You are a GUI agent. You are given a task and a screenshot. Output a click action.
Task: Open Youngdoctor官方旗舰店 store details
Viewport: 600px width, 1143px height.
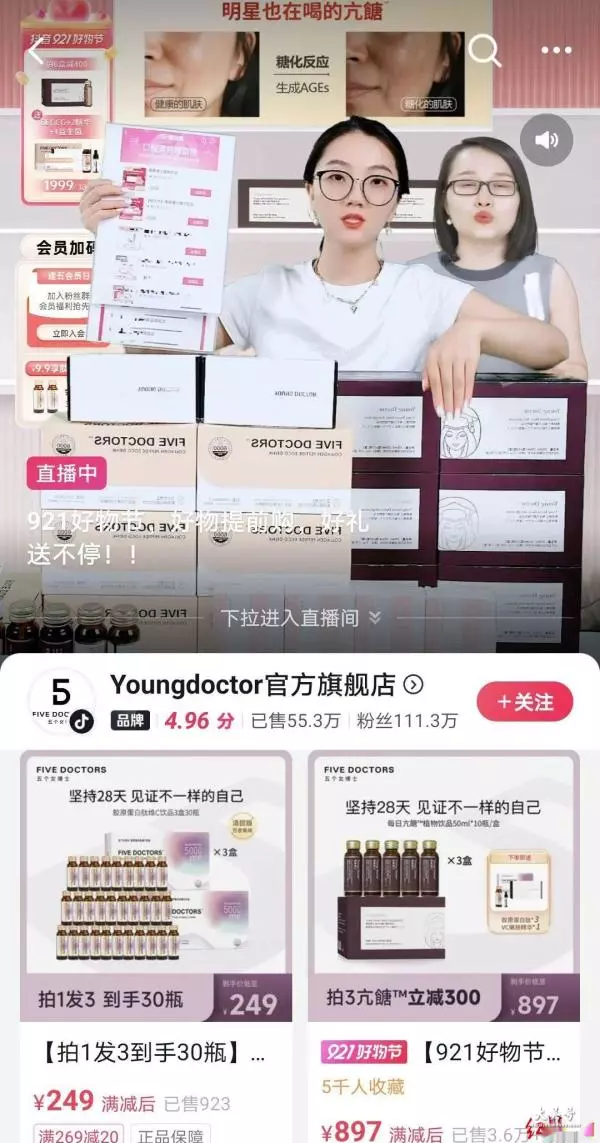[x=266, y=685]
